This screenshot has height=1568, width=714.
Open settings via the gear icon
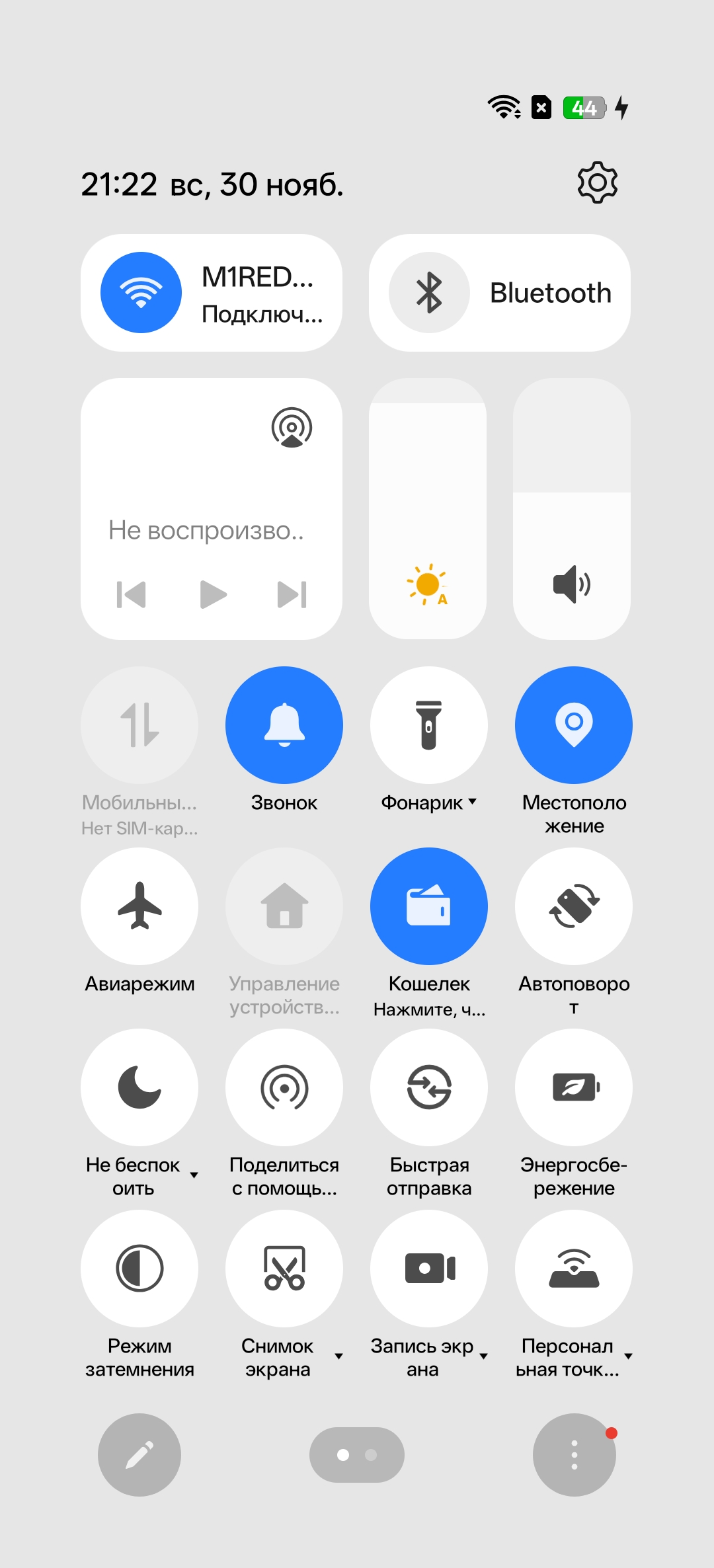(x=597, y=182)
